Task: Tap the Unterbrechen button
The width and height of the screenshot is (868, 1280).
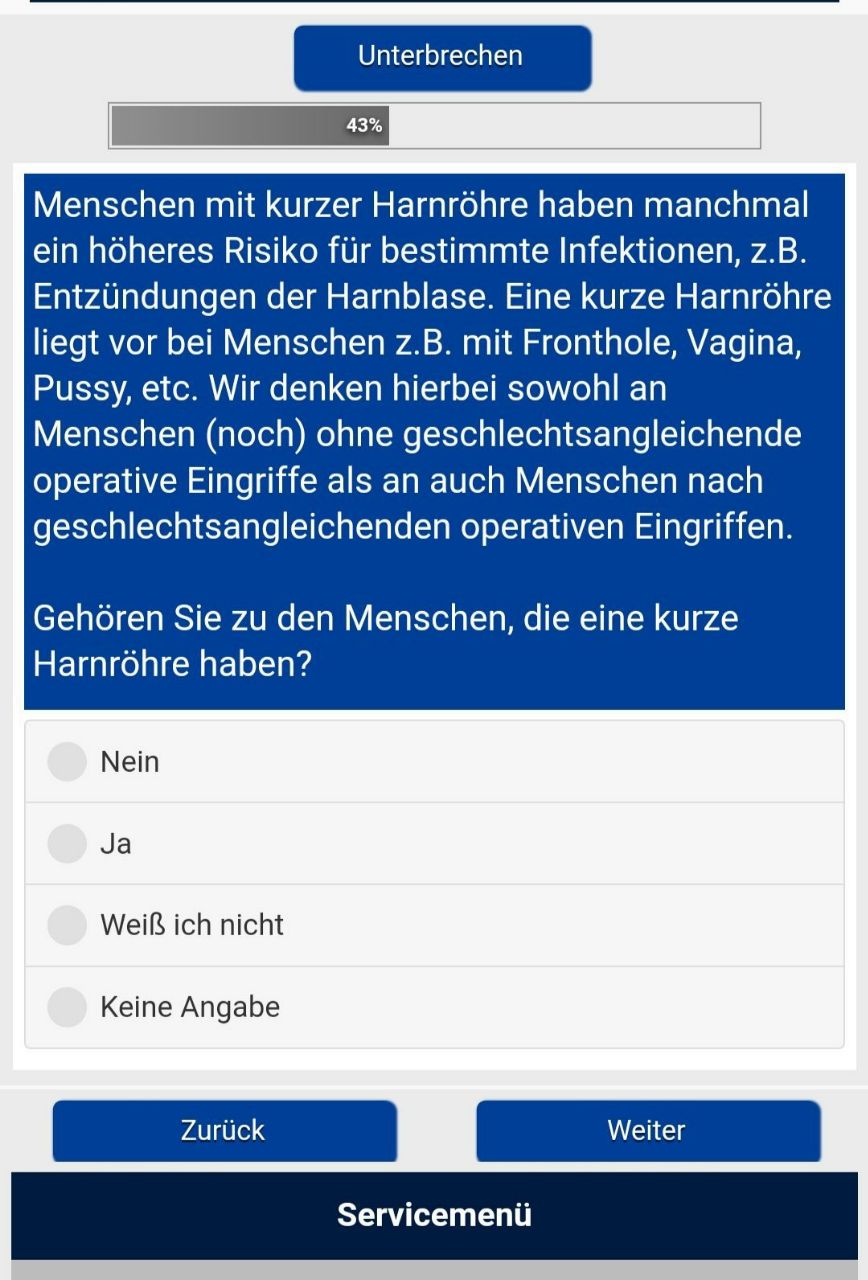Action: point(442,57)
